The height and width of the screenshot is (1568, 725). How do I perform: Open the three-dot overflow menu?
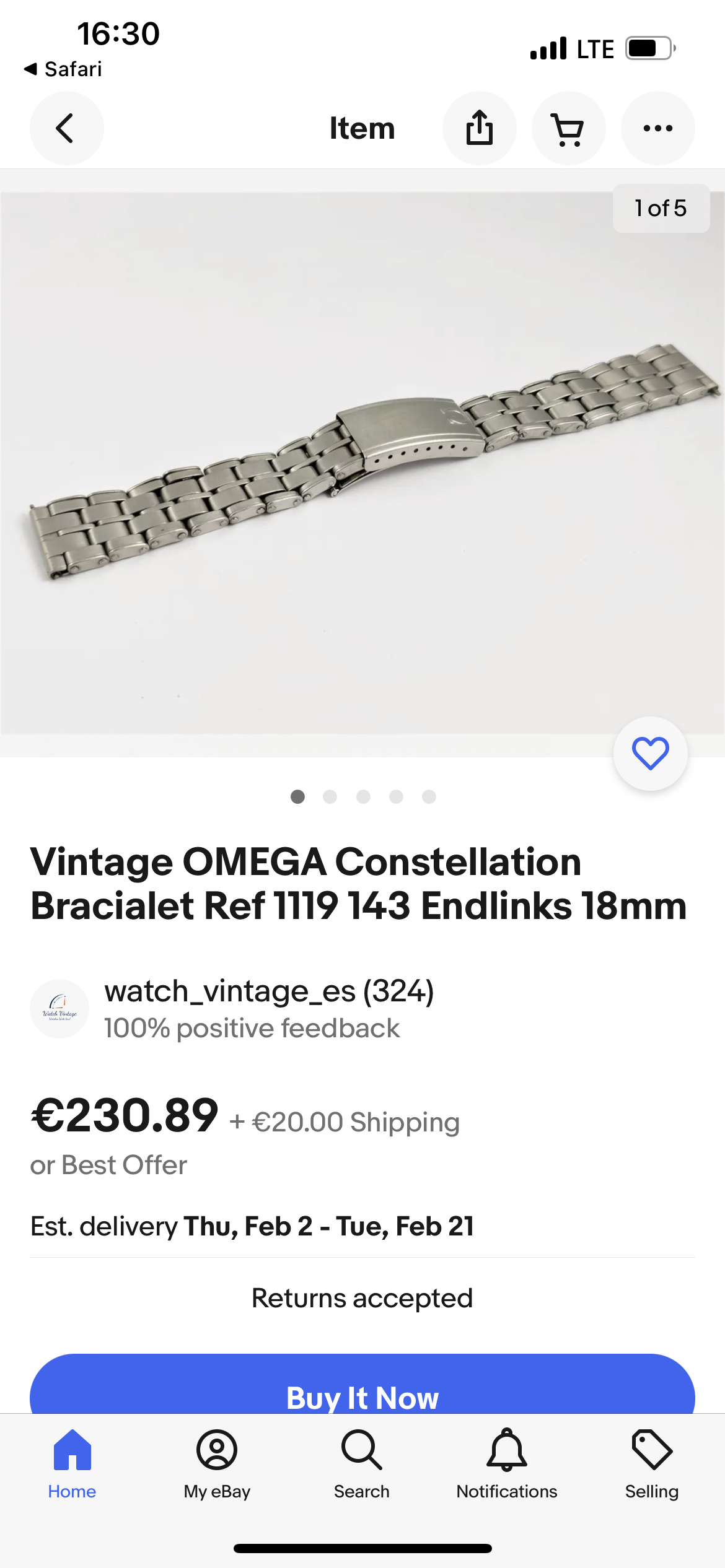click(657, 128)
